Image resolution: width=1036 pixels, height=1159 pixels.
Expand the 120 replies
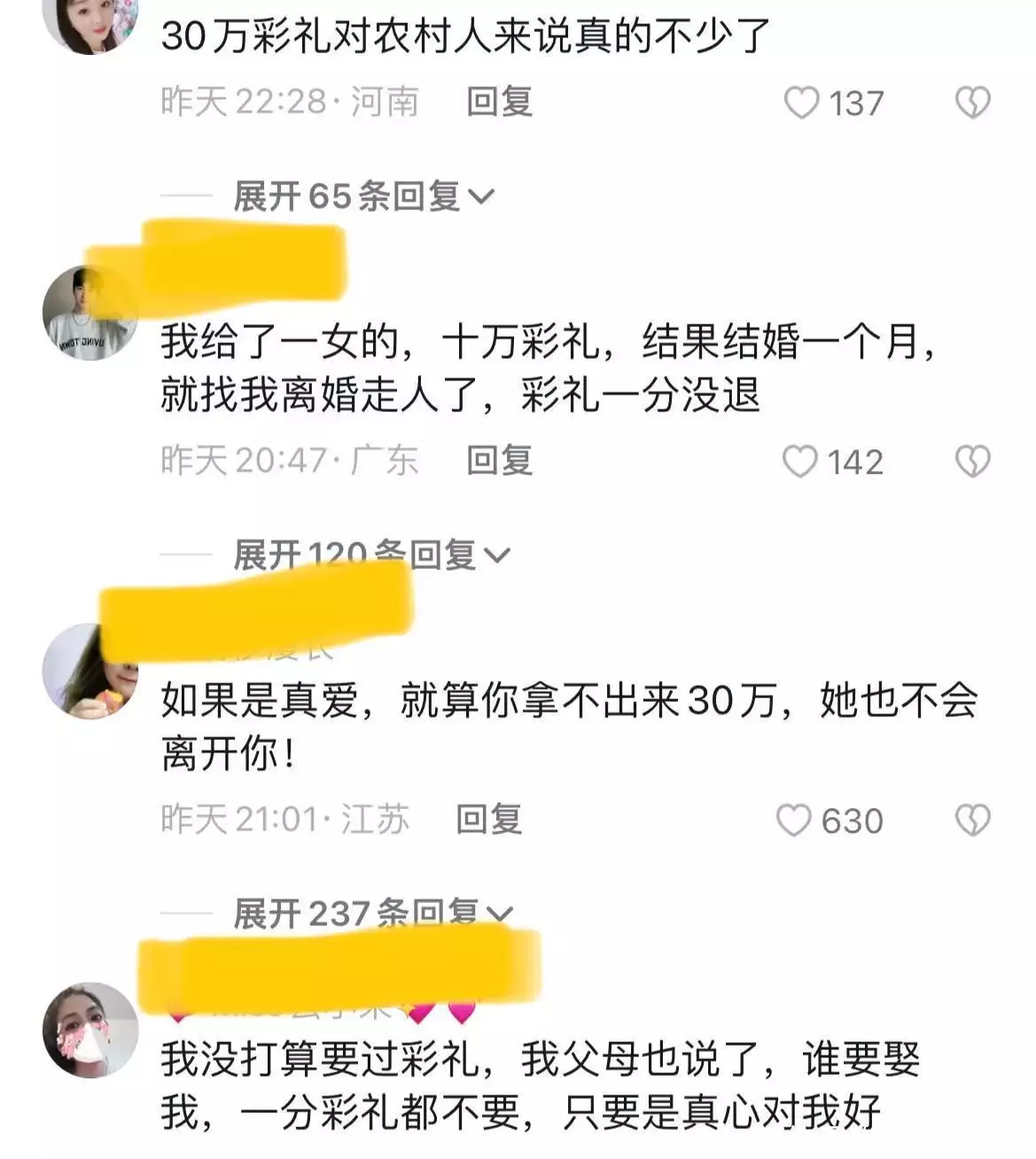[371, 555]
